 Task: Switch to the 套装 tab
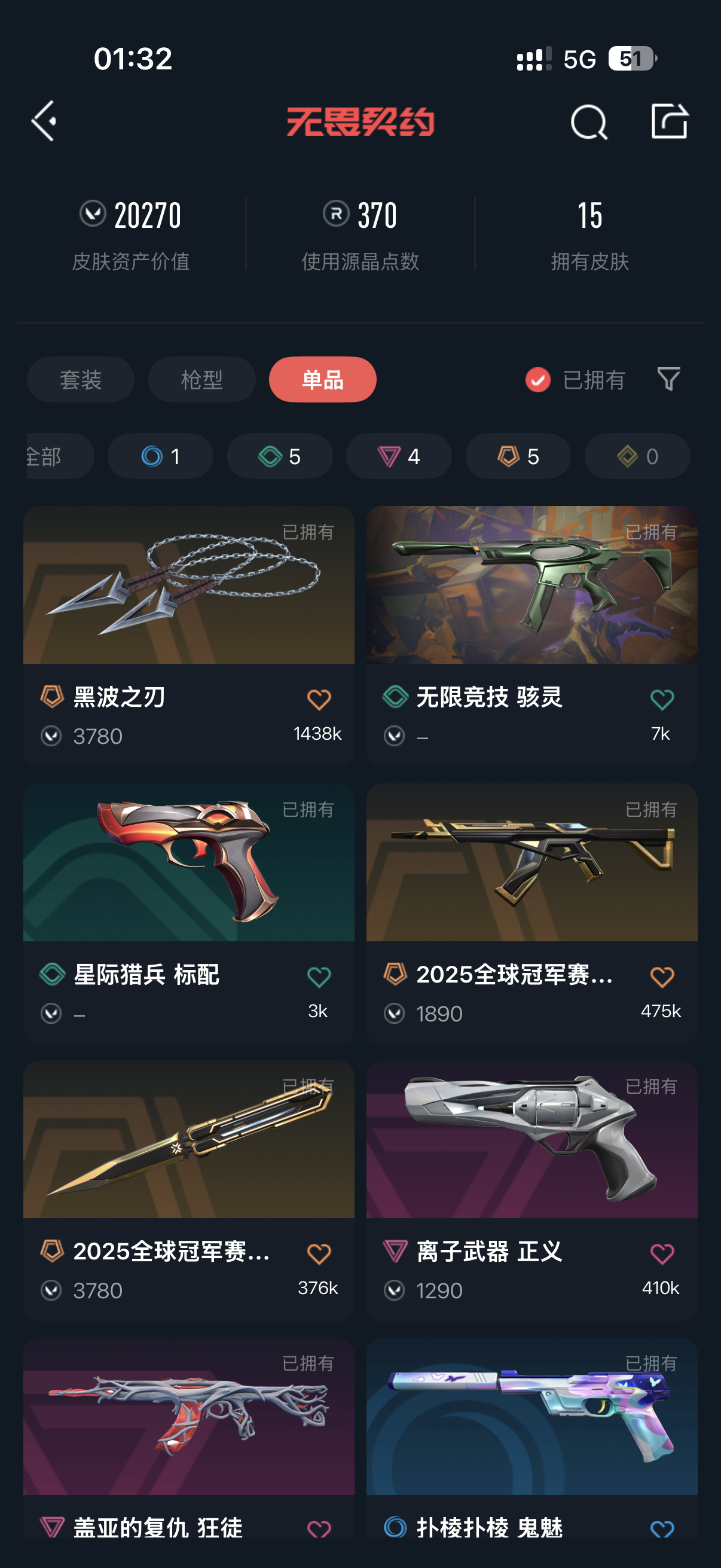(x=80, y=379)
